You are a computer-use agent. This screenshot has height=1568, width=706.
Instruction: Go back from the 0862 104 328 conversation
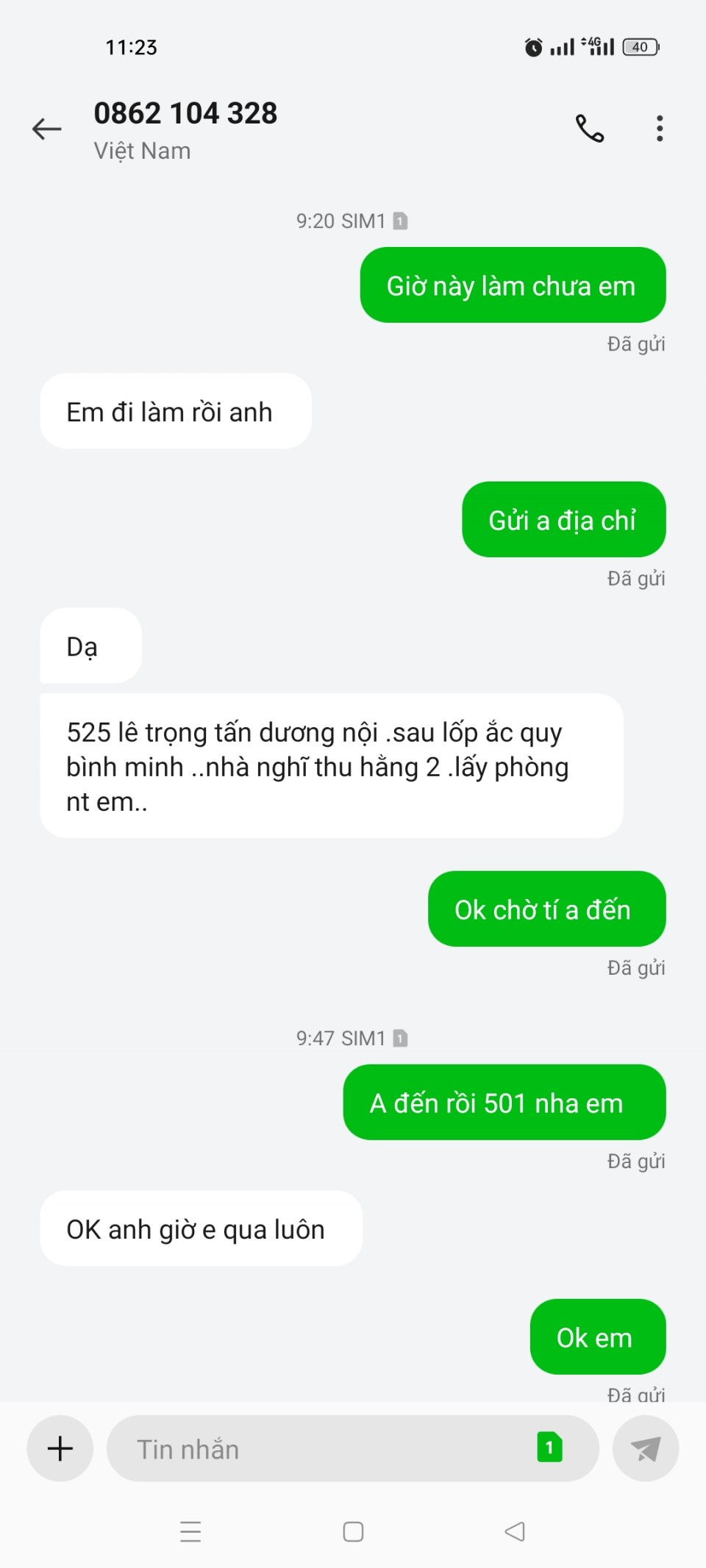pyautogui.click(x=47, y=129)
